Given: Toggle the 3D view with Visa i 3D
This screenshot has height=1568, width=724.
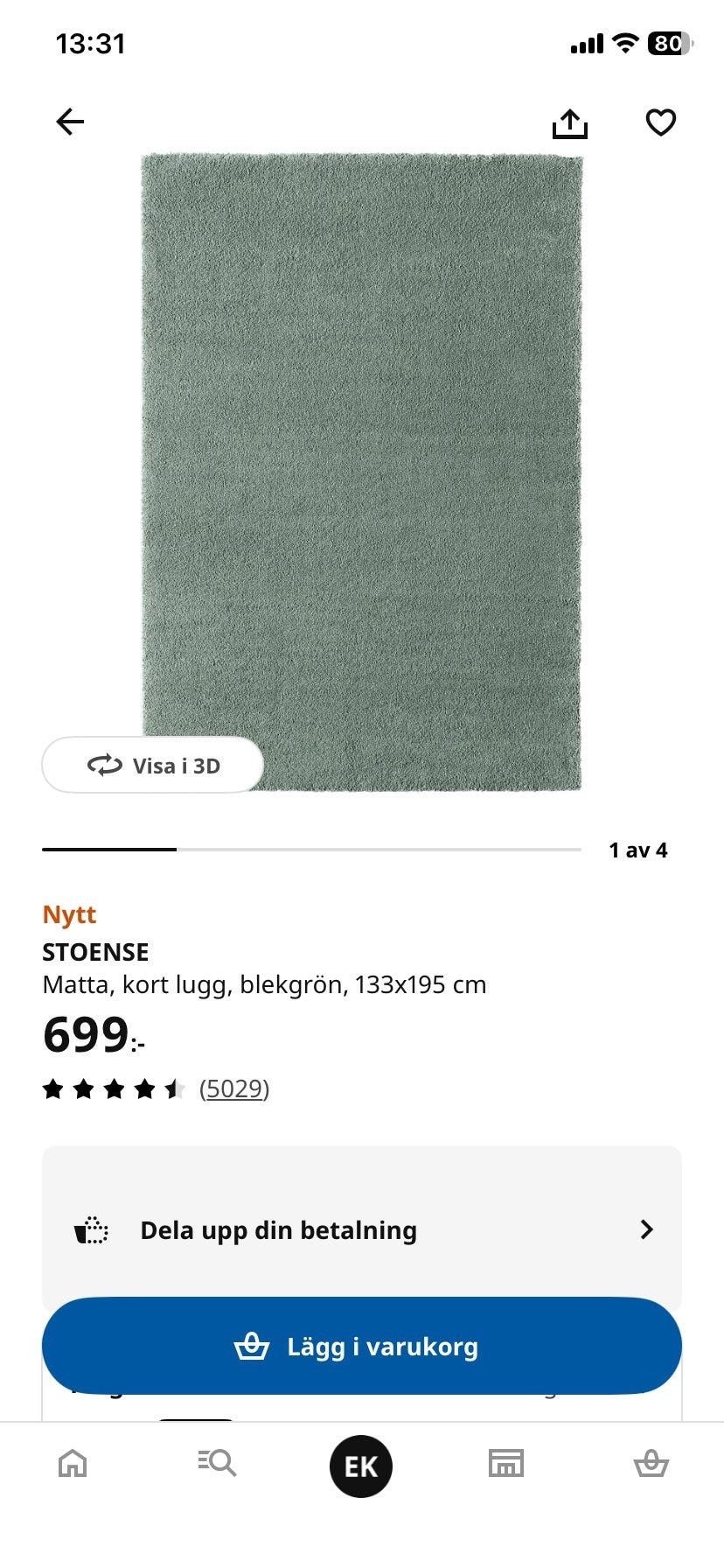Looking at the screenshot, I should pyautogui.click(x=152, y=765).
